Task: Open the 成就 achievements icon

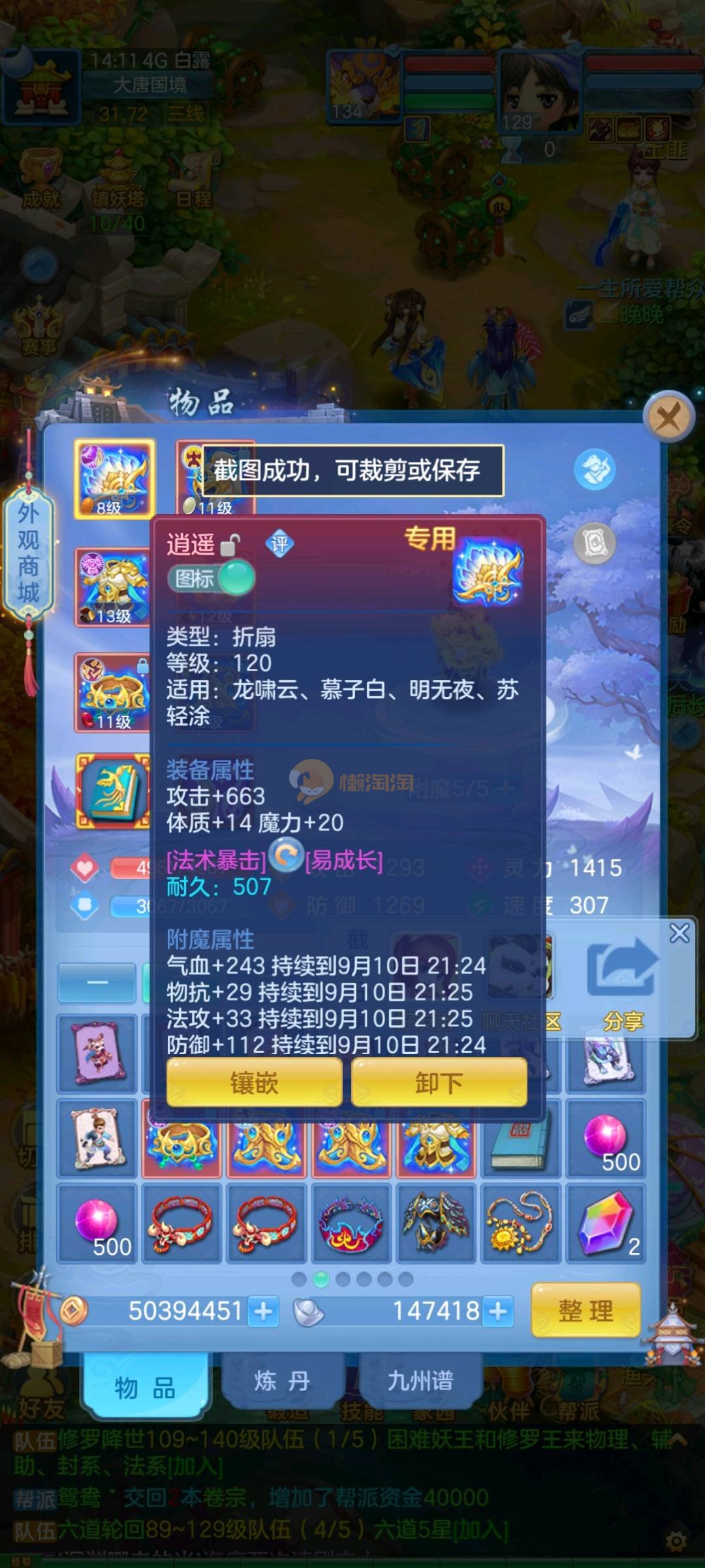Action: click(40, 179)
